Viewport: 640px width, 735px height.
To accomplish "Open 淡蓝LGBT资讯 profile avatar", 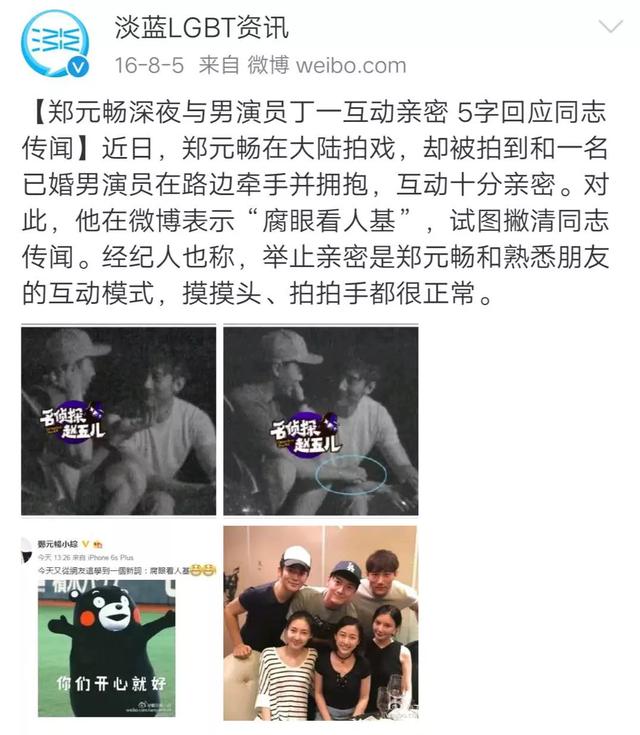I will (55, 43).
